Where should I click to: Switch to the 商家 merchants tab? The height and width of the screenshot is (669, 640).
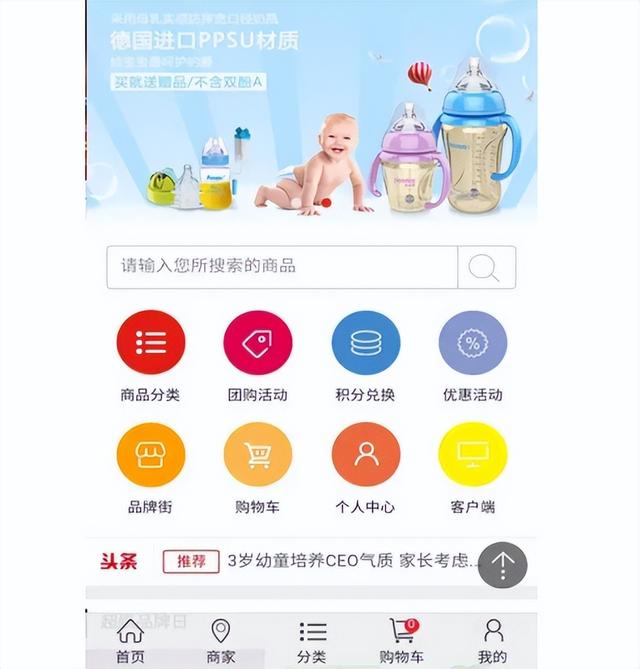point(220,641)
